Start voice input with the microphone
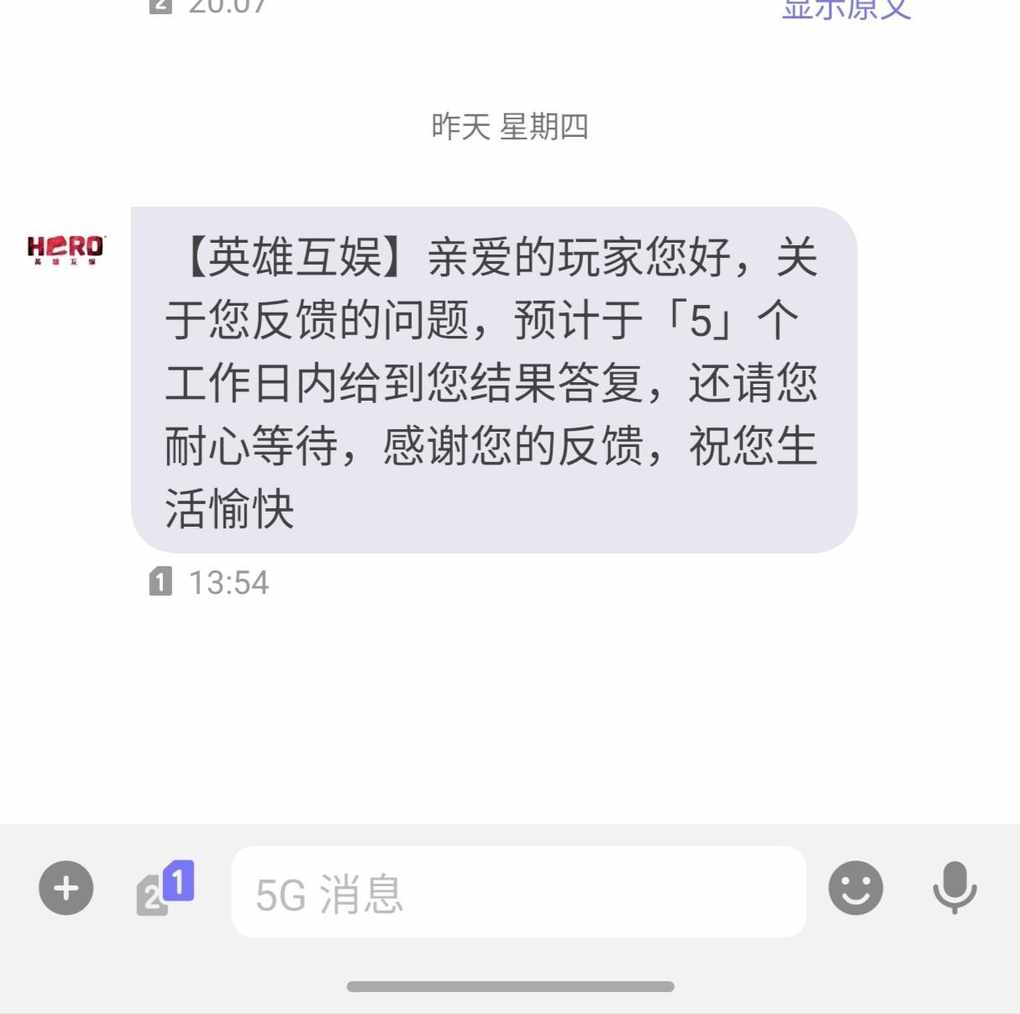1020x1014 pixels. click(954, 888)
